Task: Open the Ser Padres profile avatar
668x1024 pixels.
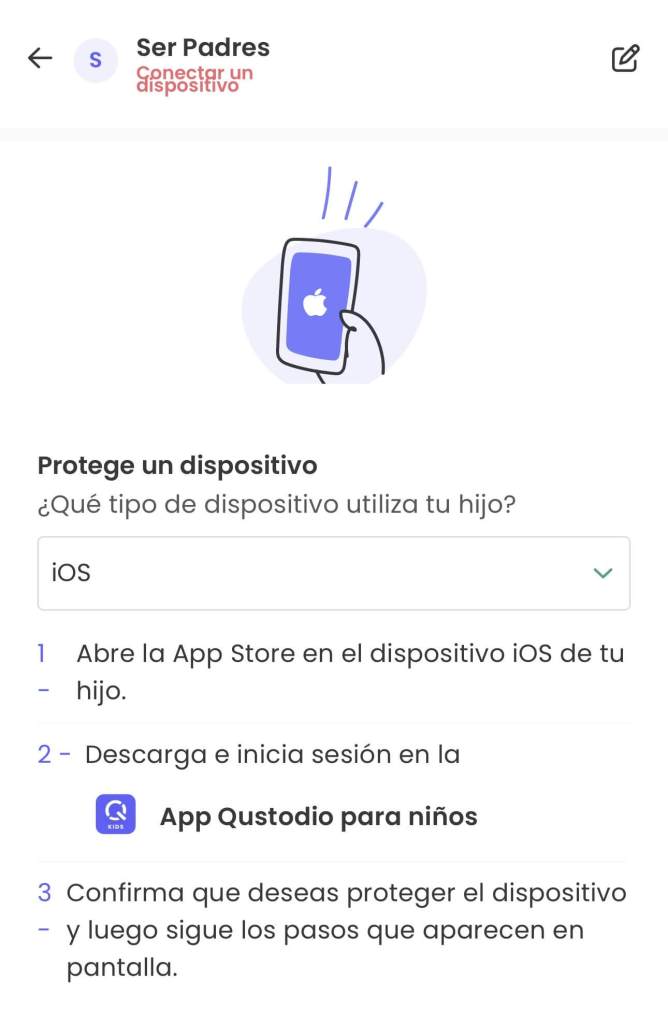Action: (x=96, y=60)
